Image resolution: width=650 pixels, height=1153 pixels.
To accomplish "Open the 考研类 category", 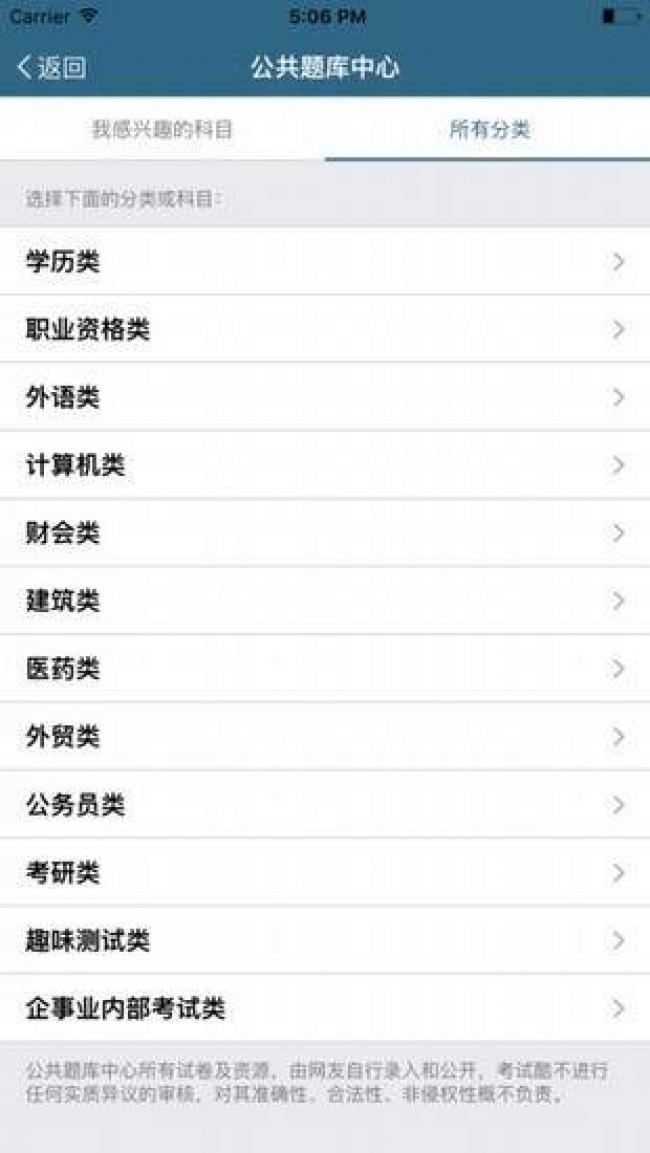I will point(325,873).
